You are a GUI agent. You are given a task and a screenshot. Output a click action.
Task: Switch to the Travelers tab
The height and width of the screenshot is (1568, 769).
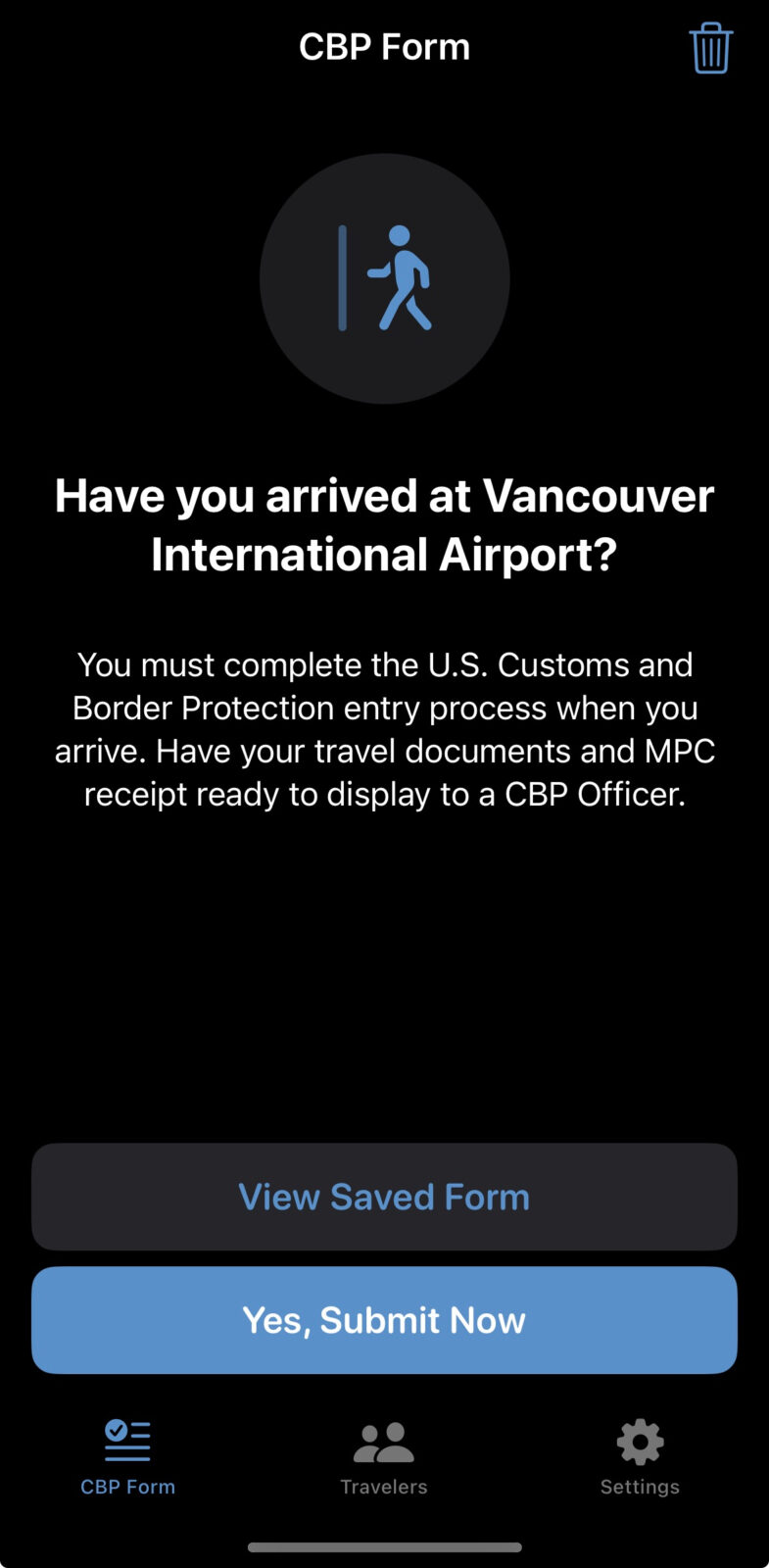[383, 1457]
